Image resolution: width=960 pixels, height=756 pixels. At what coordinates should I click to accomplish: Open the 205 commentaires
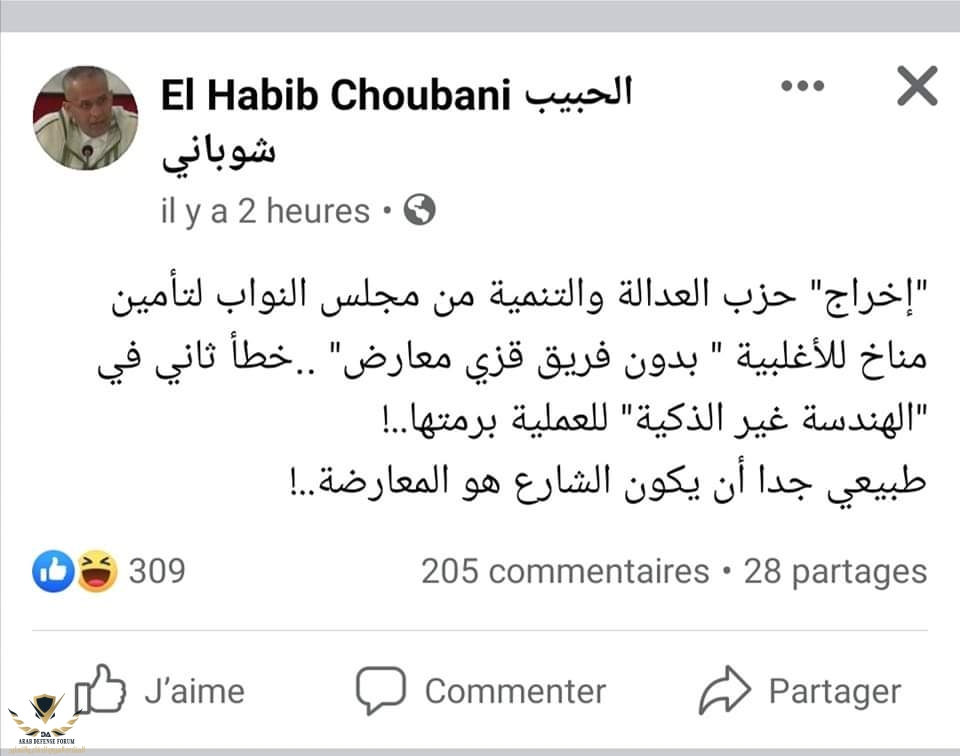tap(564, 572)
